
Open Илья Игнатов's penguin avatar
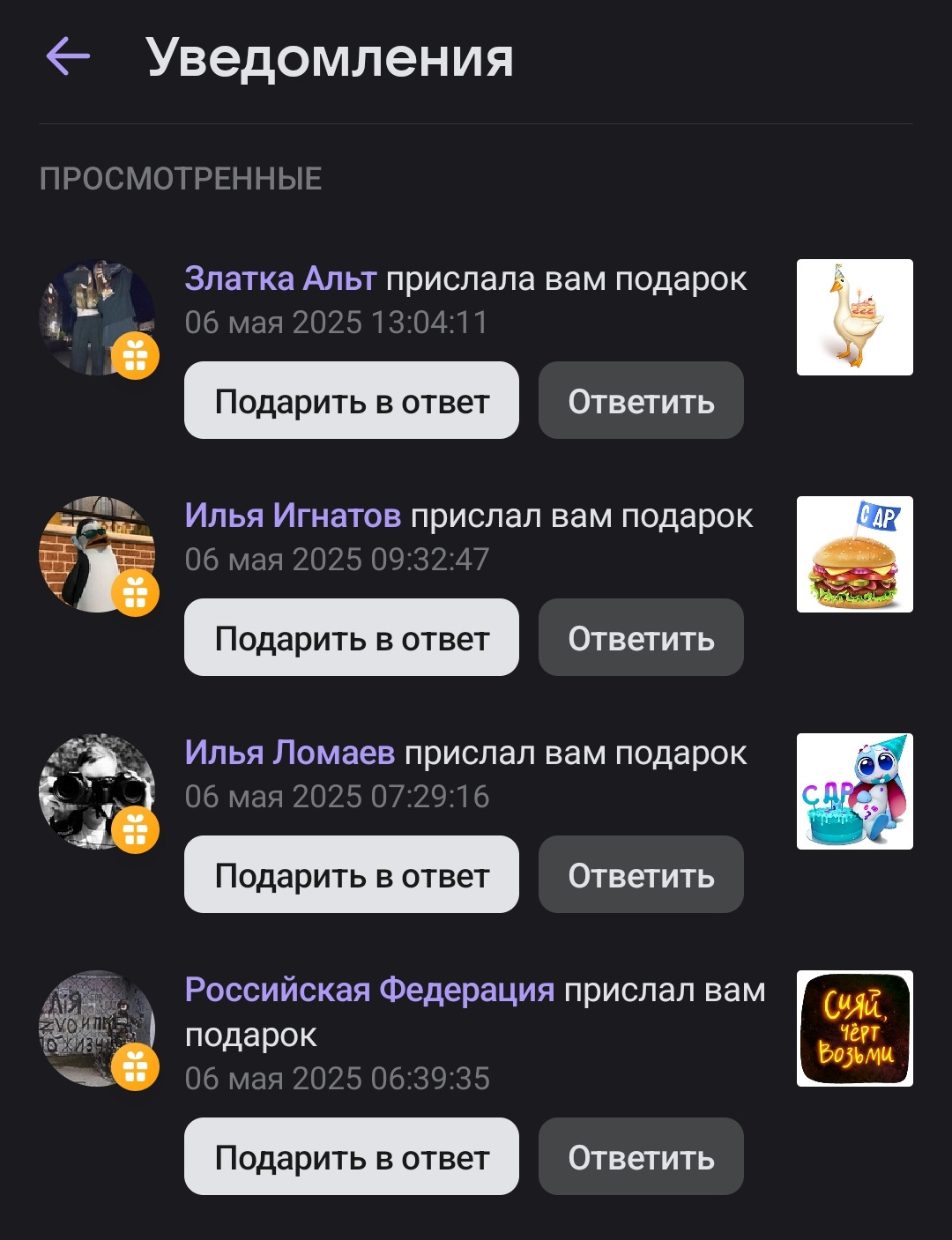click(95, 553)
